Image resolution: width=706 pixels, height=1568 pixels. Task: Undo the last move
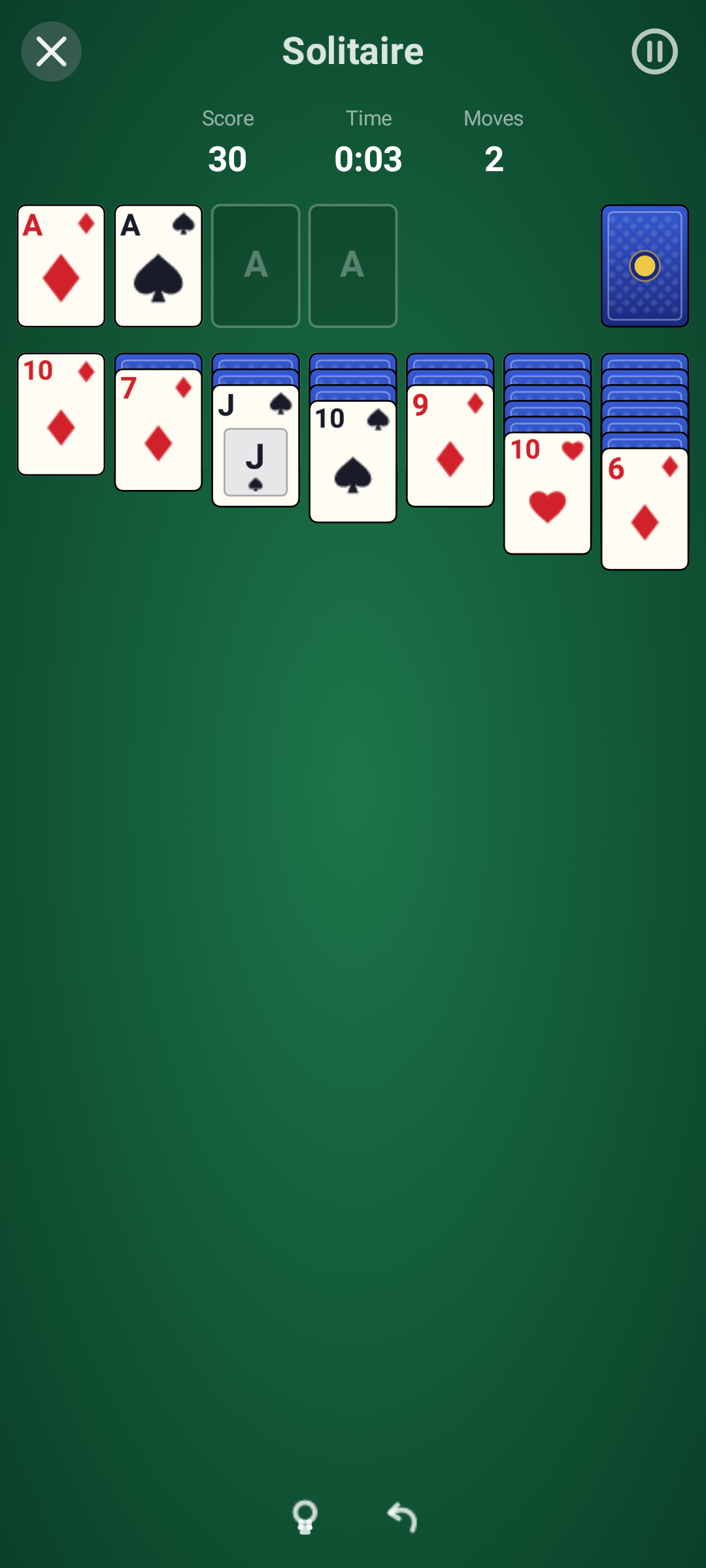coord(402,1516)
